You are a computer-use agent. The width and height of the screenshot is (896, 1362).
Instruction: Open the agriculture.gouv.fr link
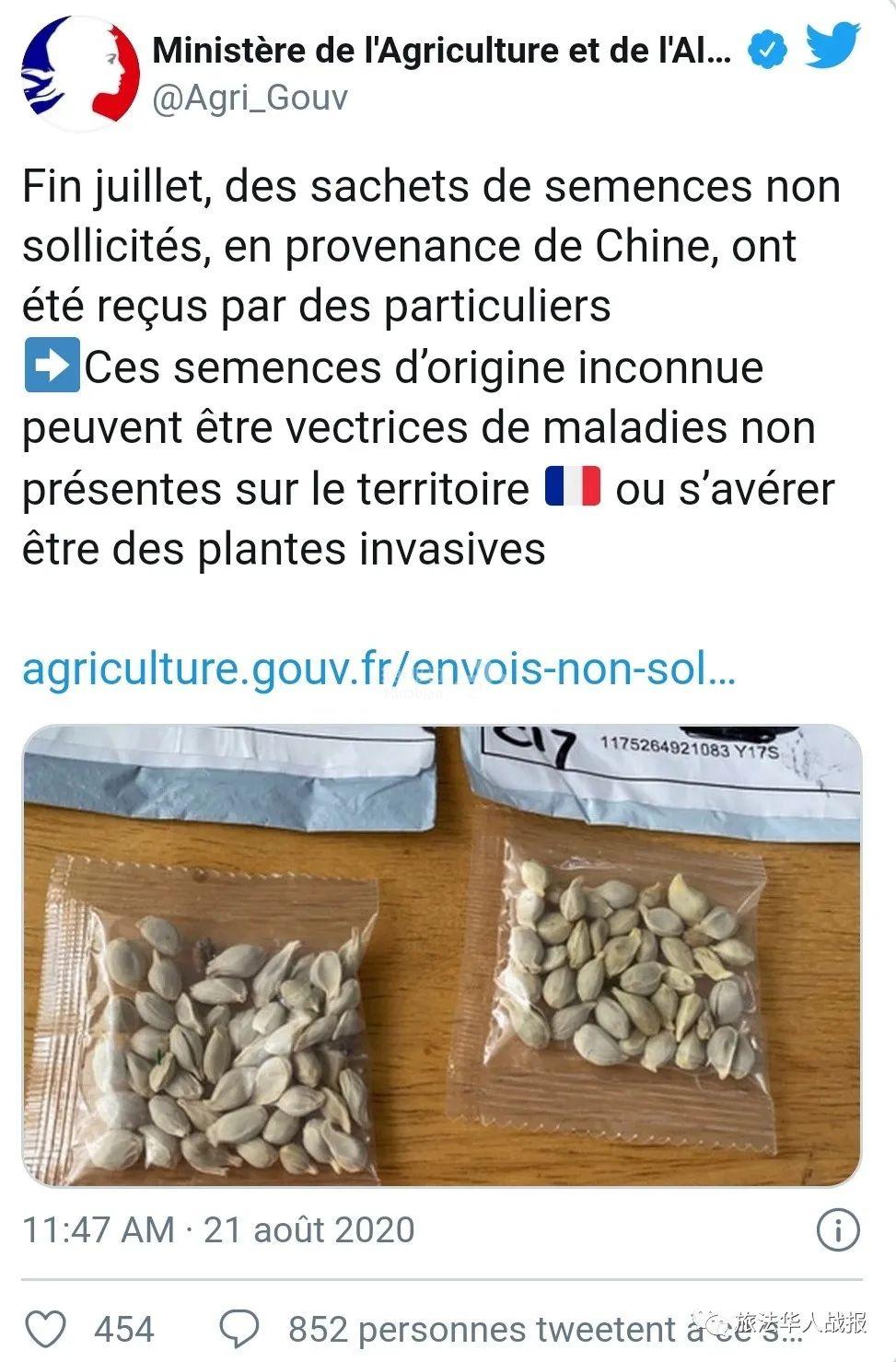click(x=378, y=669)
